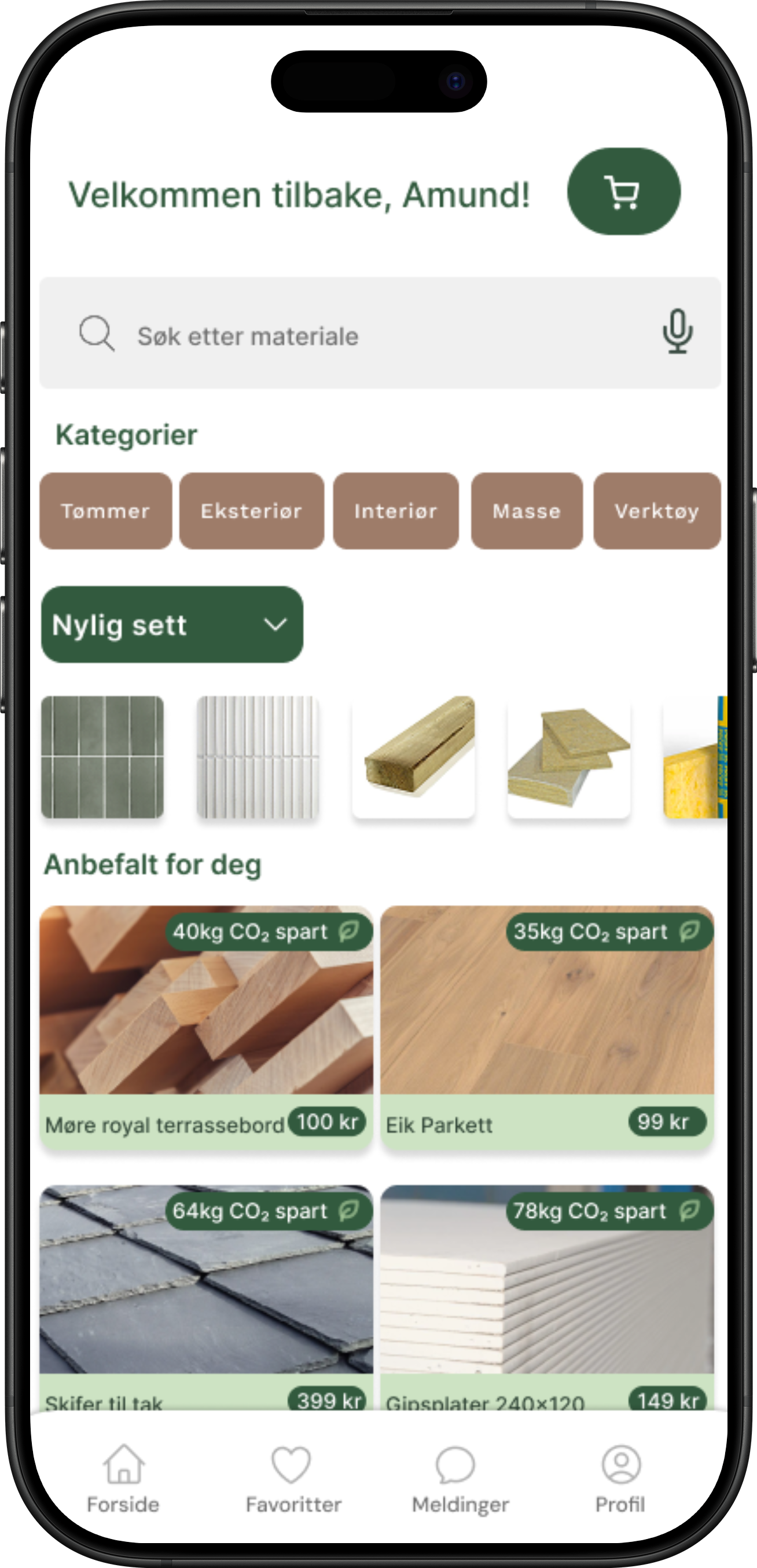This screenshot has height=1568, width=757.
Task: Tap the Søk etter materiale search field
Action: pyautogui.click(x=365, y=335)
